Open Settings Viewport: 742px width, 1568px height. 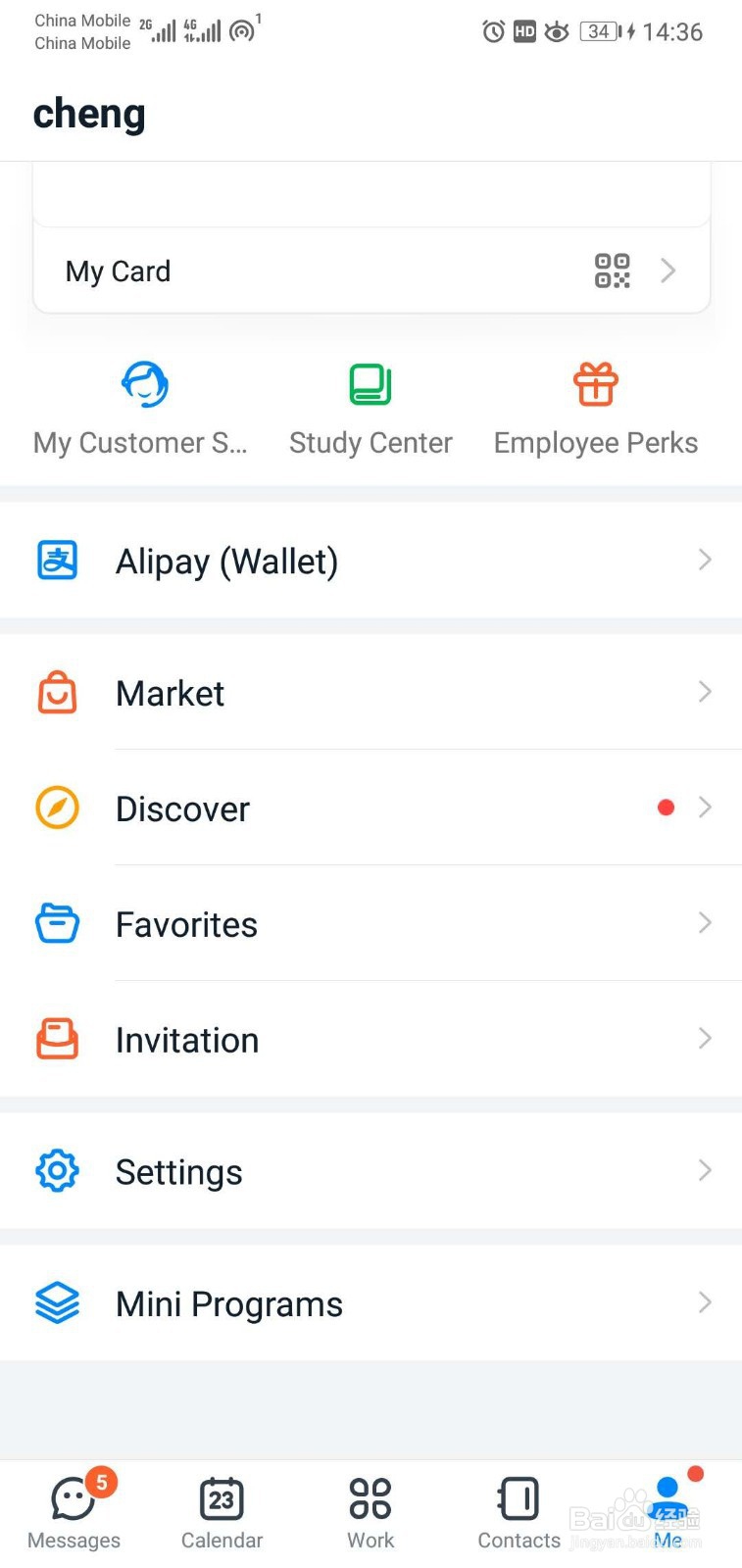(x=371, y=1171)
